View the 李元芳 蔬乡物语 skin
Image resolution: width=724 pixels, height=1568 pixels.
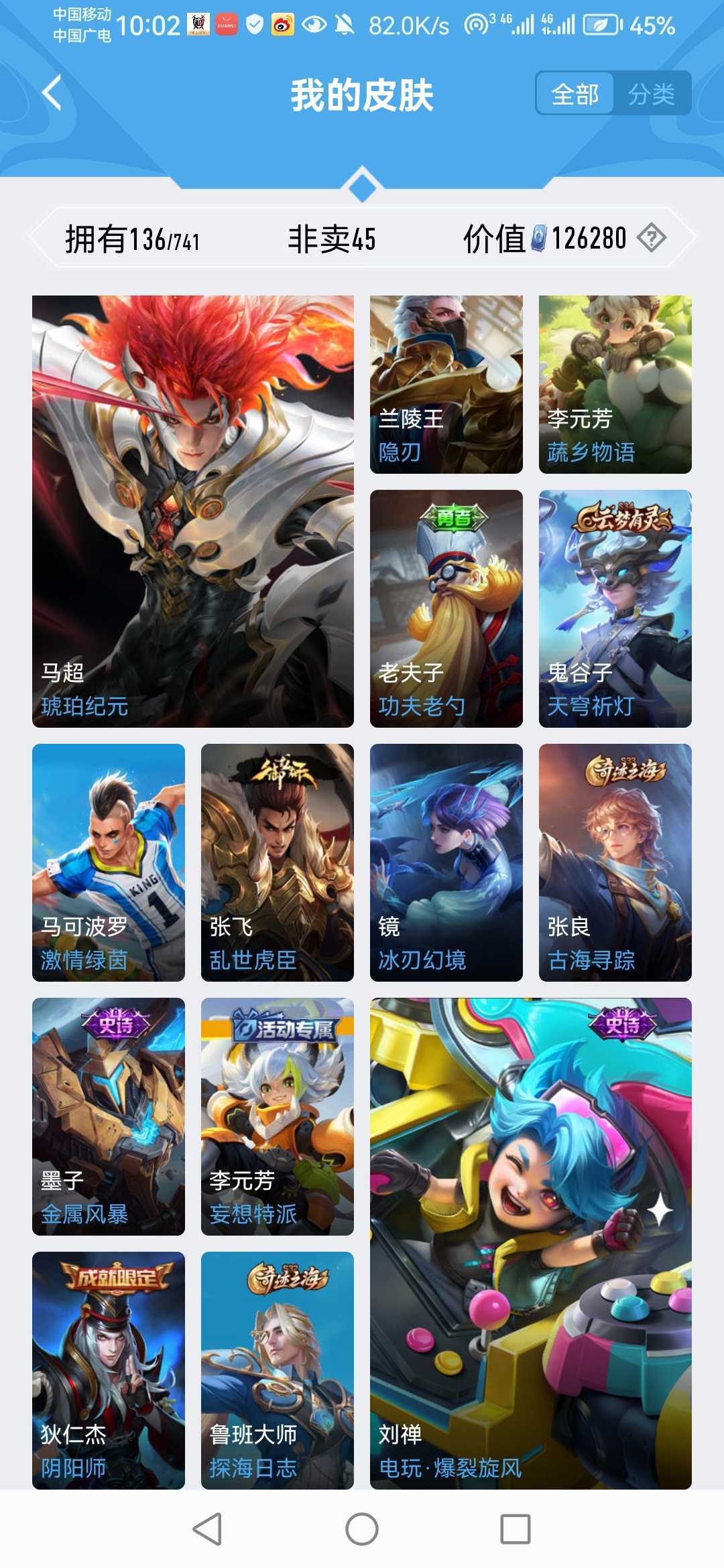click(615, 385)
